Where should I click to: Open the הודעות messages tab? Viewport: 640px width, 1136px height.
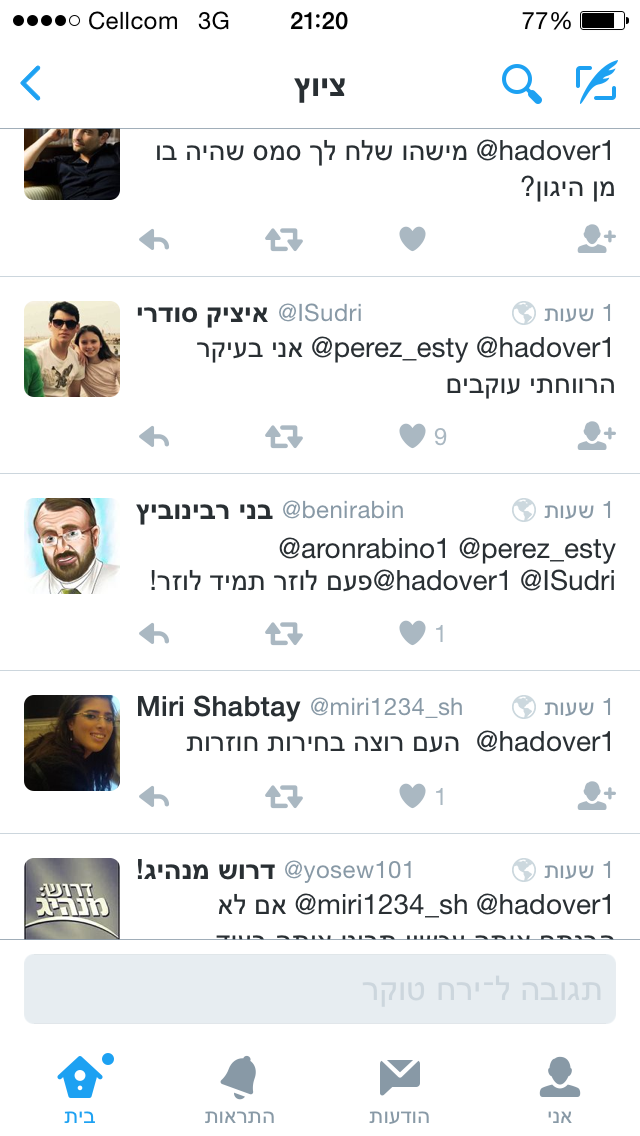click(x=399, y=1090)
